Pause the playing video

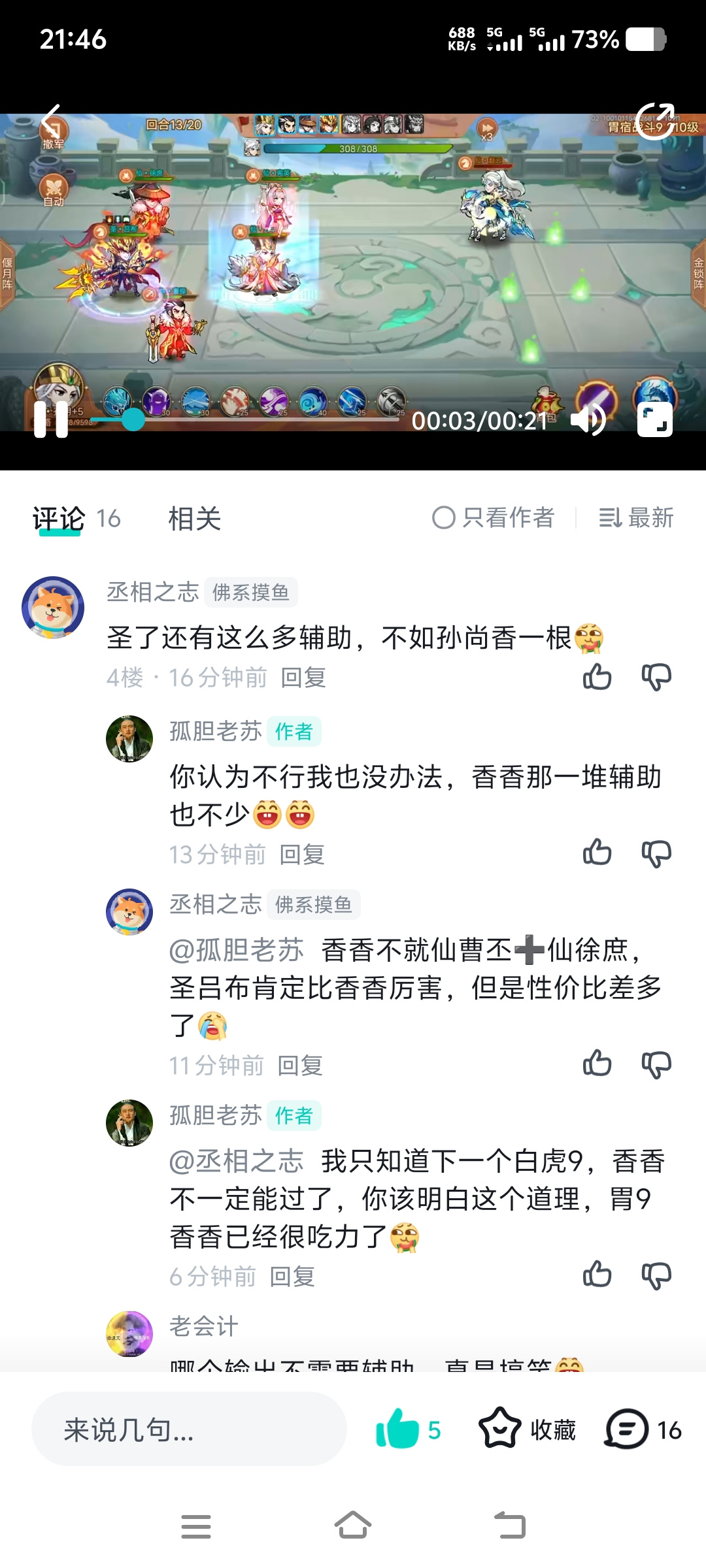51,419
